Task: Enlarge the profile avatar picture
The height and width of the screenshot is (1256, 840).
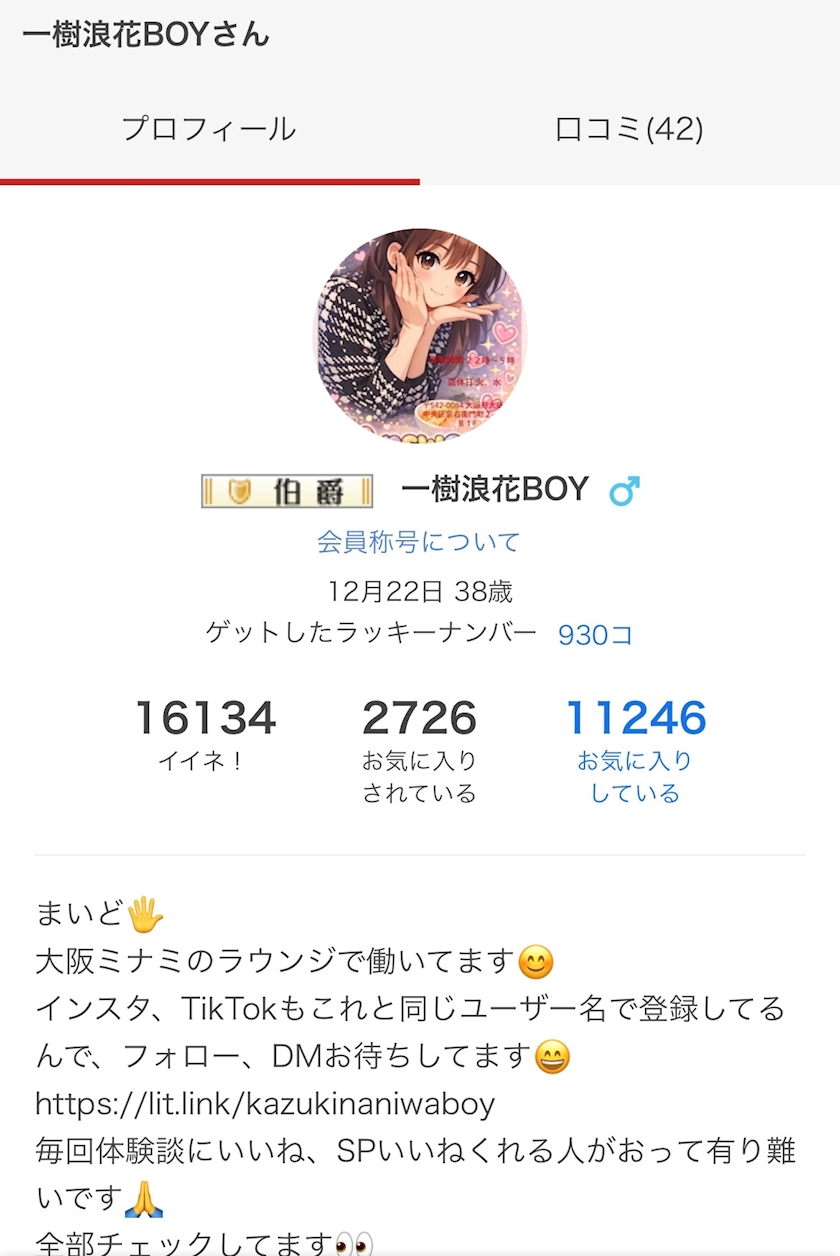Action: (420, 334)
